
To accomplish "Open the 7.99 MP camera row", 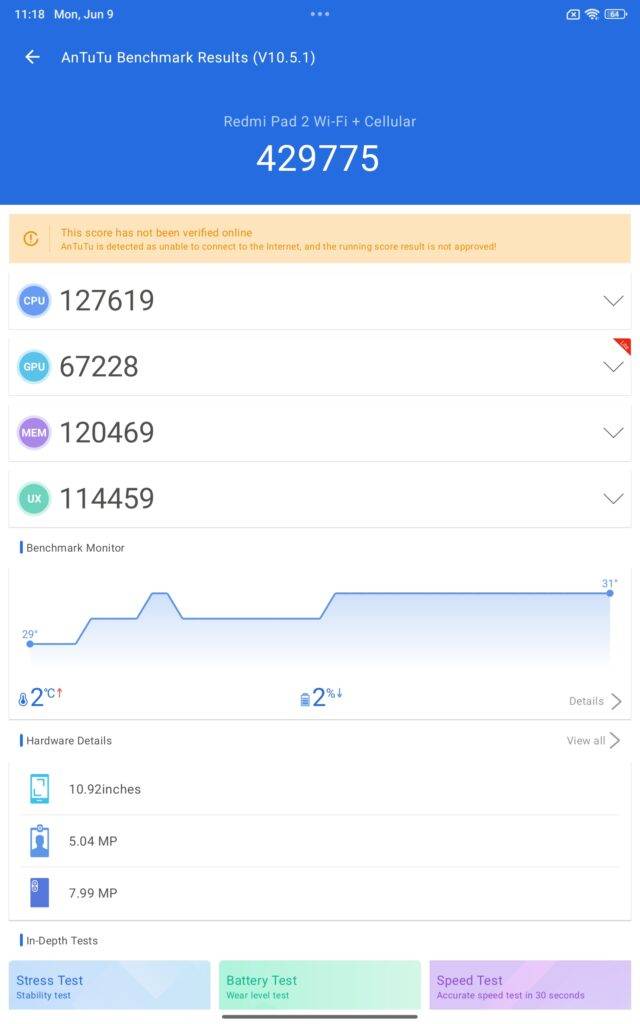I will [x=319, y=893].
